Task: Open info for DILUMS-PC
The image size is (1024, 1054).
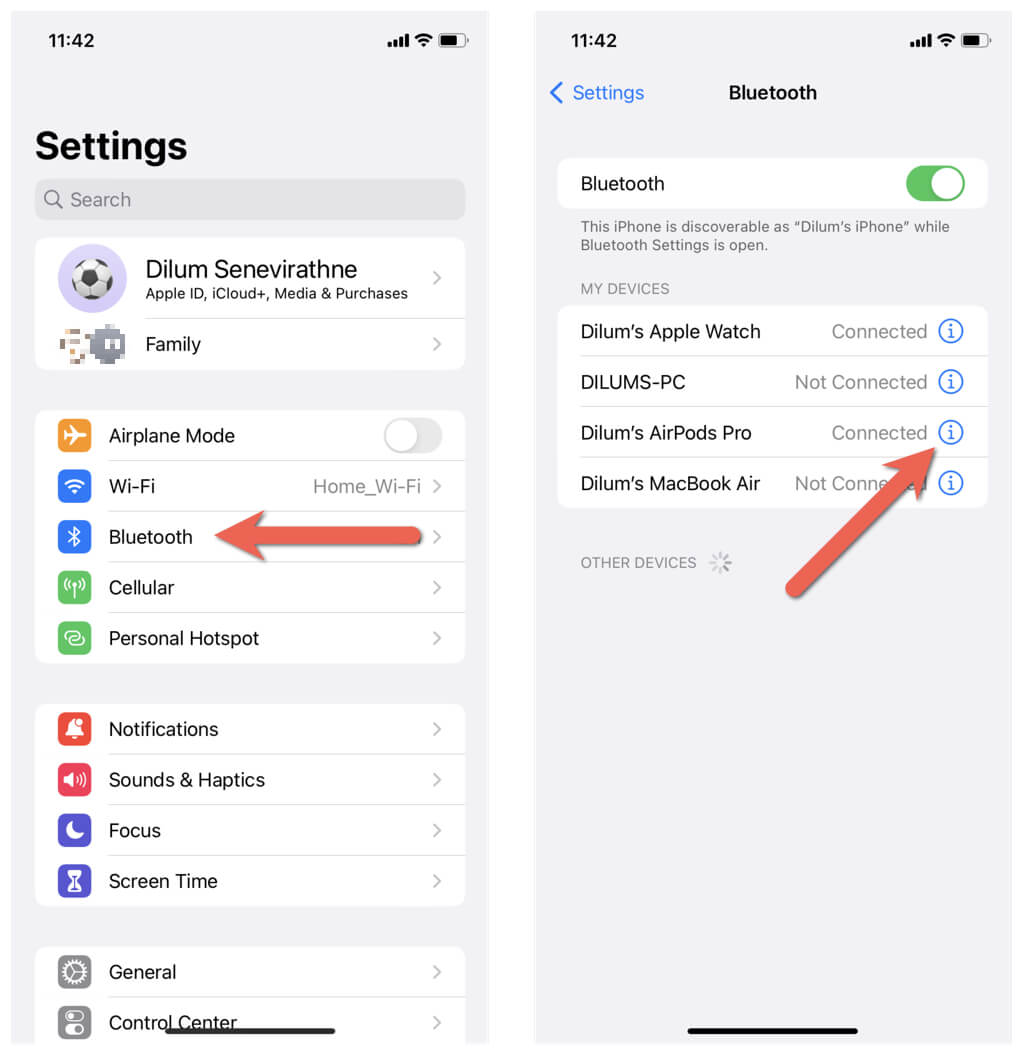Action: coord(950,382)
